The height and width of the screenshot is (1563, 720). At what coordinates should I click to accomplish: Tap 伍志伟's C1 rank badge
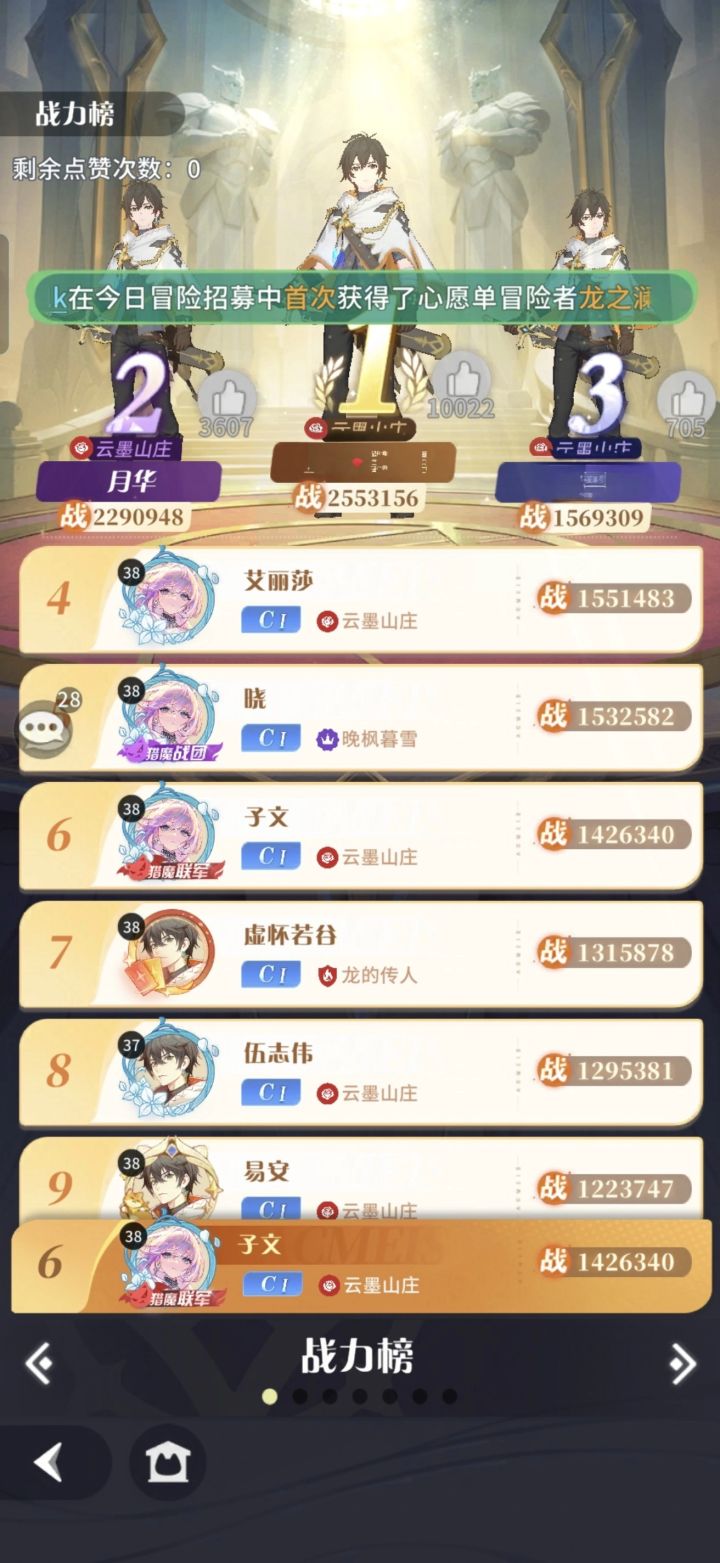coord(270,1092)
